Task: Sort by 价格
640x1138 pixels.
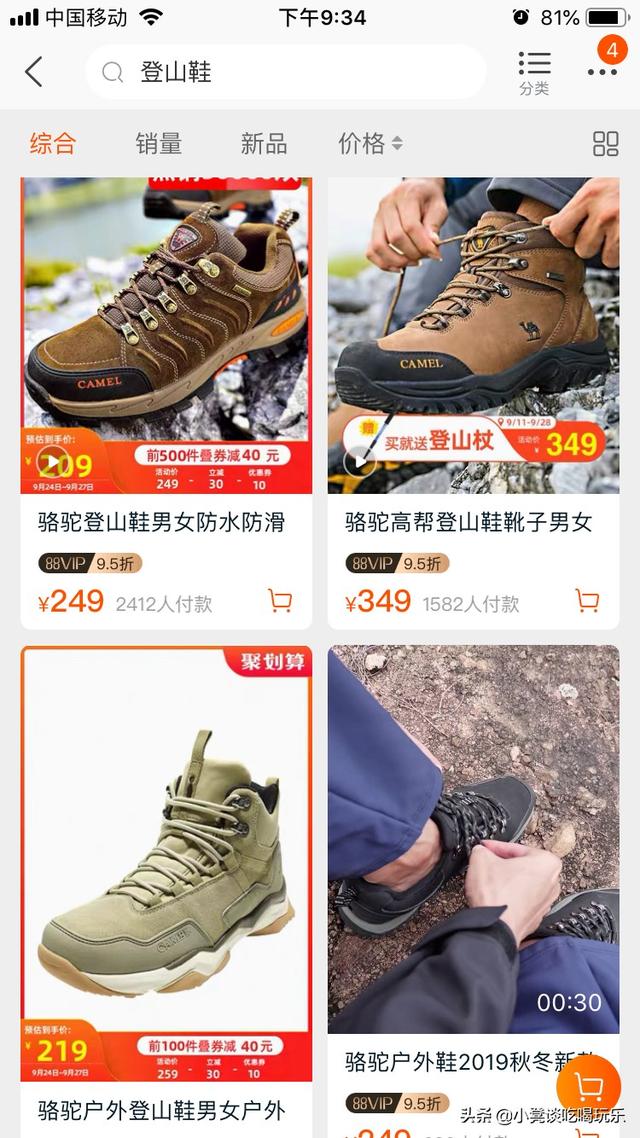Action: coord(369,143)
